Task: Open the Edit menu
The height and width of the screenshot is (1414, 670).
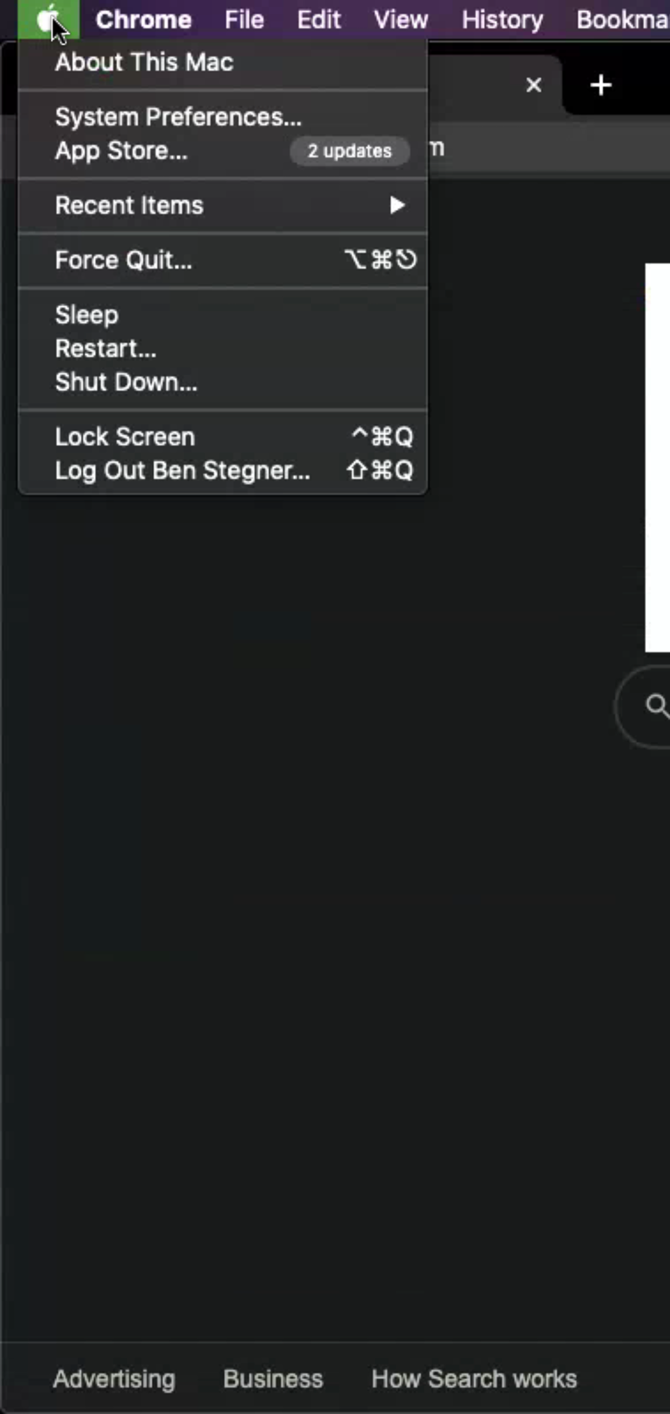Action: (319, 19)
